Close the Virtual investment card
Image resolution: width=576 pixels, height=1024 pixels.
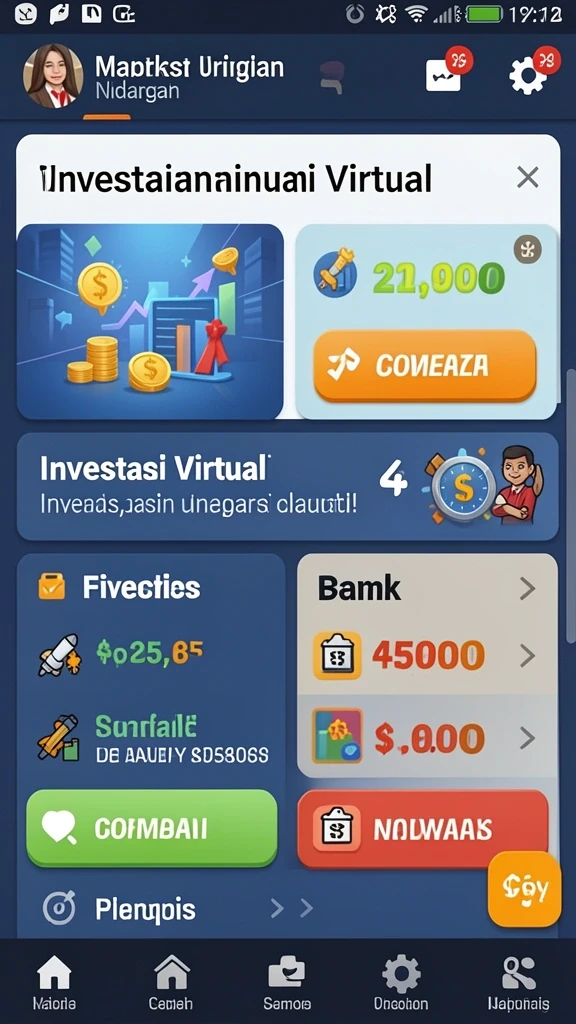click(x=527, y=177)
